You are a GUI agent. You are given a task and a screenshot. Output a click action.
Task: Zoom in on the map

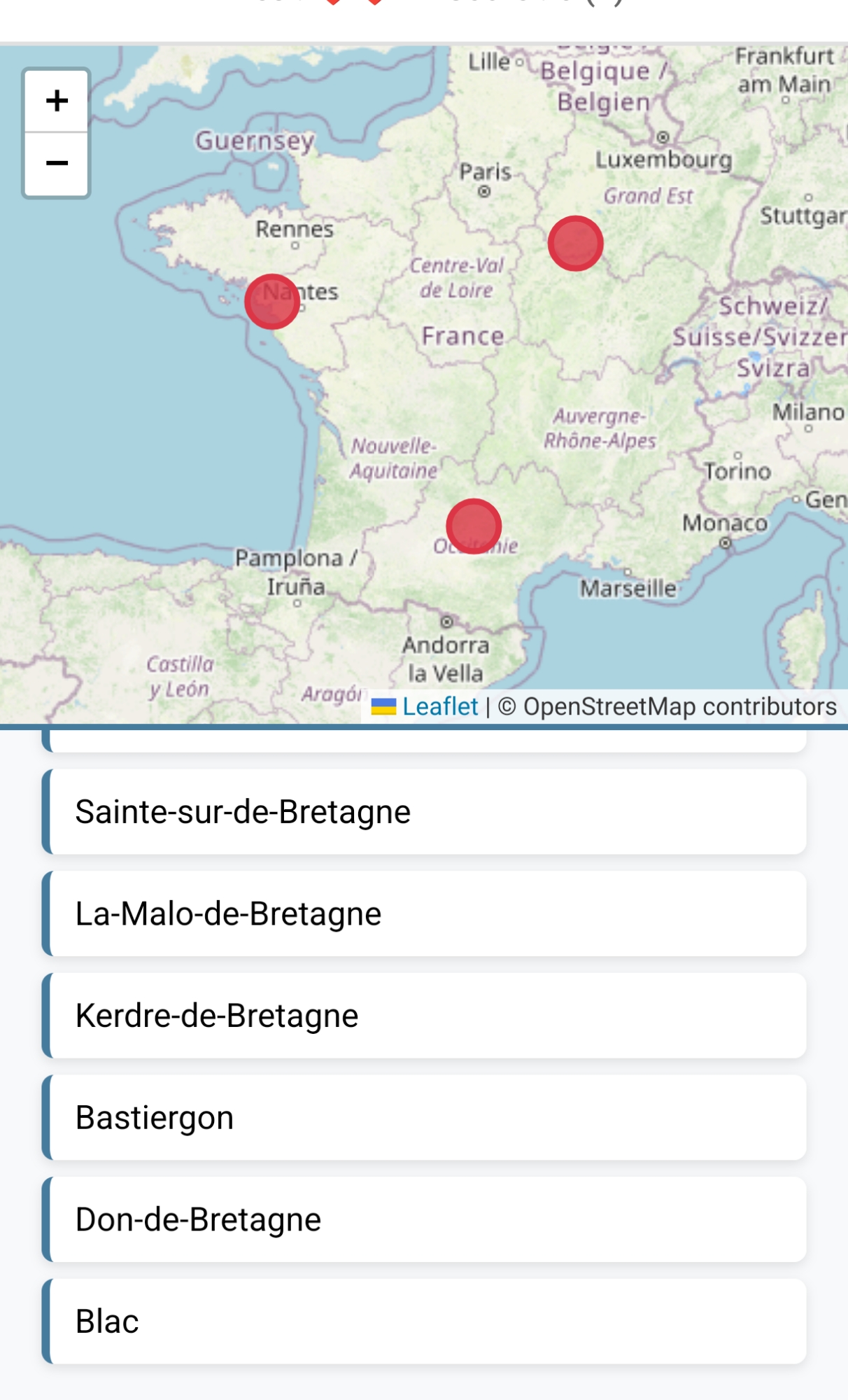(57, 101)
